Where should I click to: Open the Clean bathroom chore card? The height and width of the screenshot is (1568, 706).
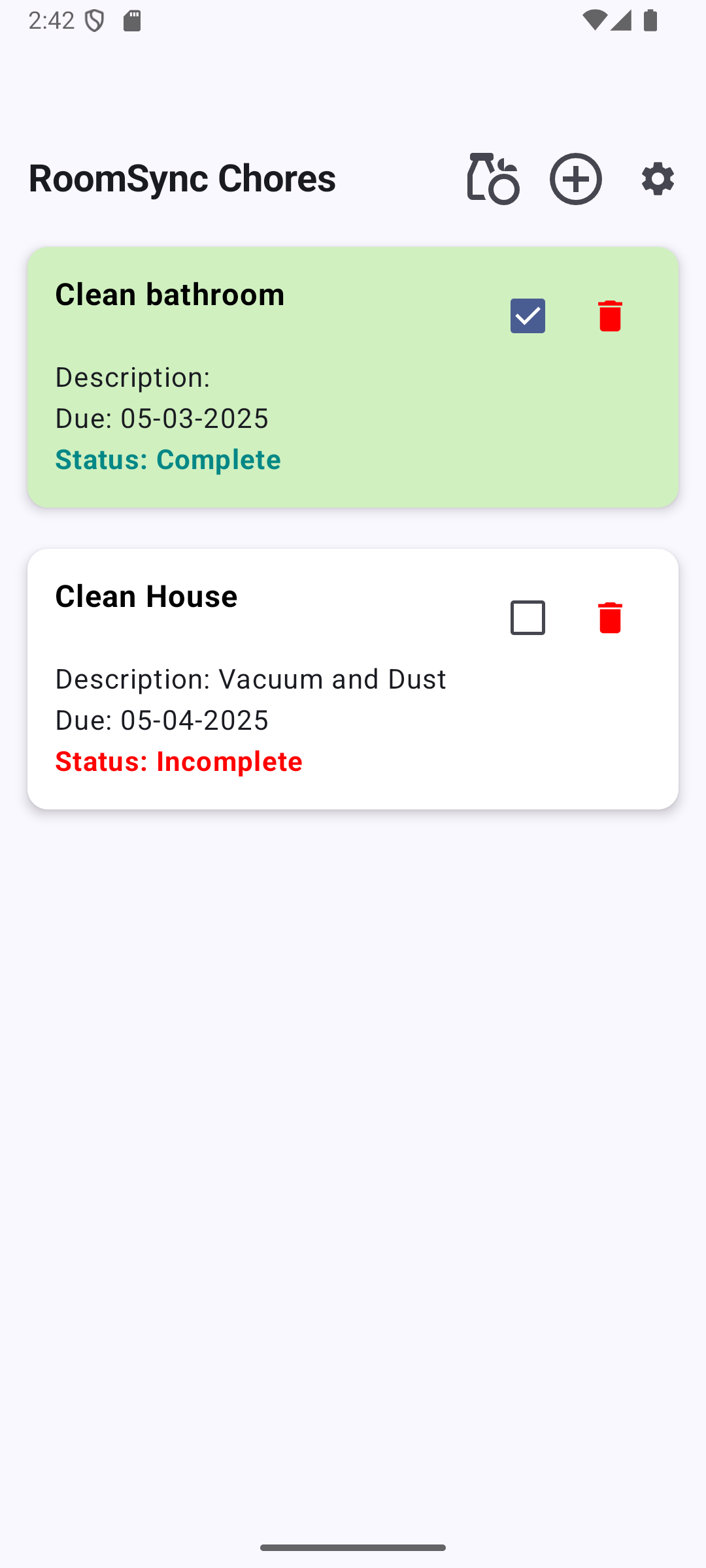click(x=261, y=392)
